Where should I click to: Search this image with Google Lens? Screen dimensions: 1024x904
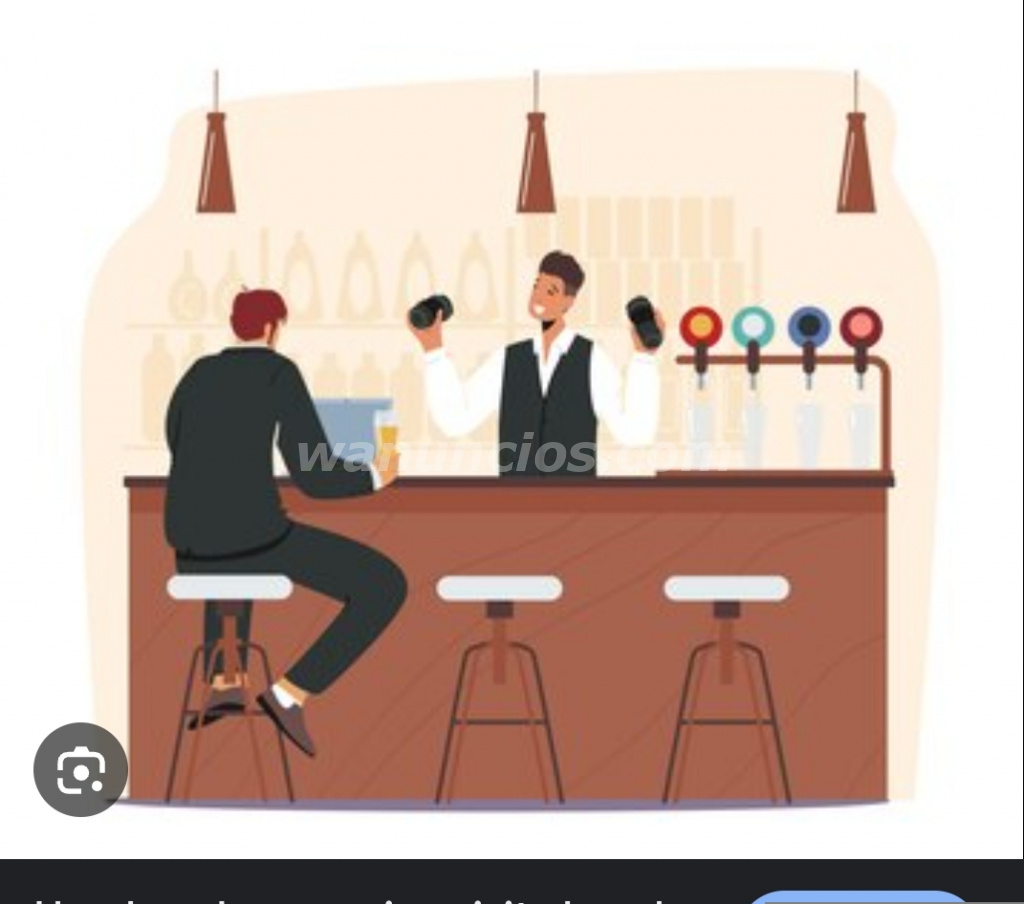(x=81, y=769)
